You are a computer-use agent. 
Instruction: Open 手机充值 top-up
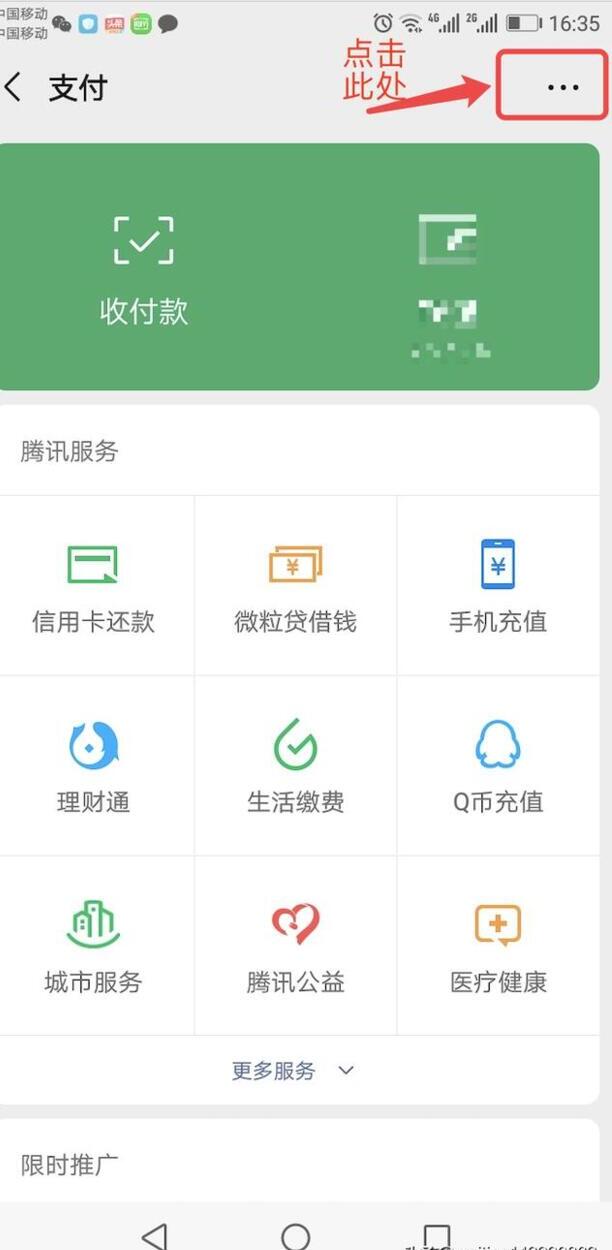pyautogui.click(x=498, y=586)
